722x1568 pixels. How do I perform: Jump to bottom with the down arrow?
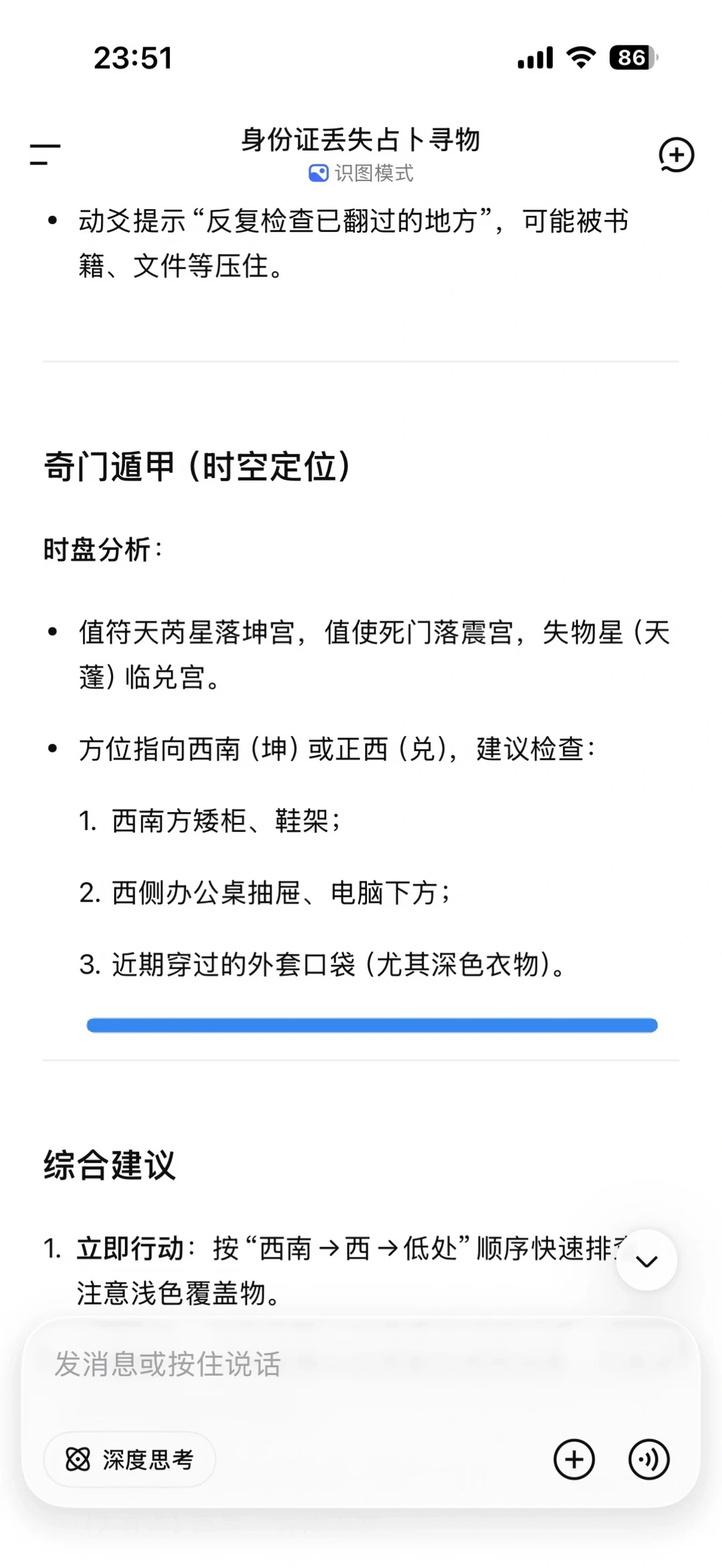coord(646,1261)
